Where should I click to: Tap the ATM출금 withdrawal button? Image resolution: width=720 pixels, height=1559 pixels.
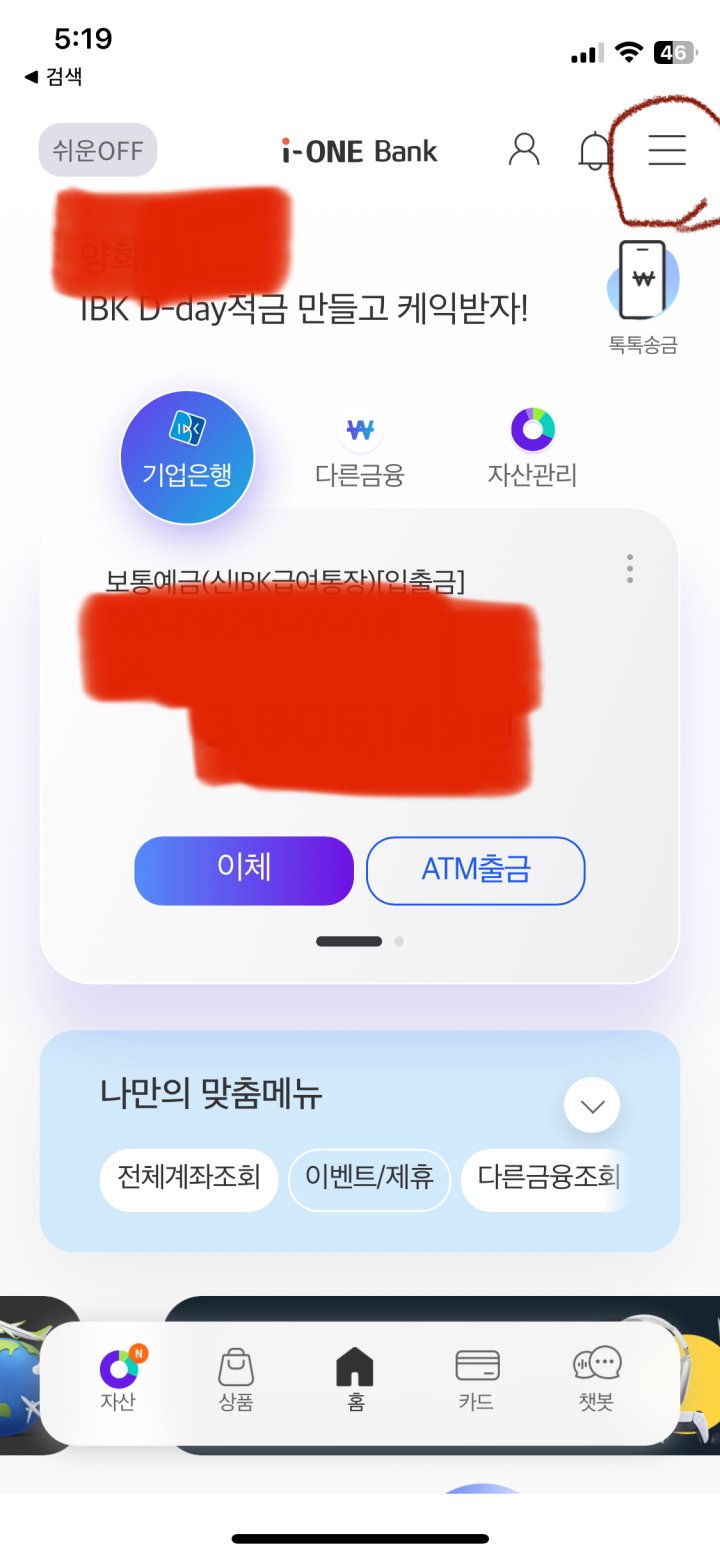click(475, 871)
